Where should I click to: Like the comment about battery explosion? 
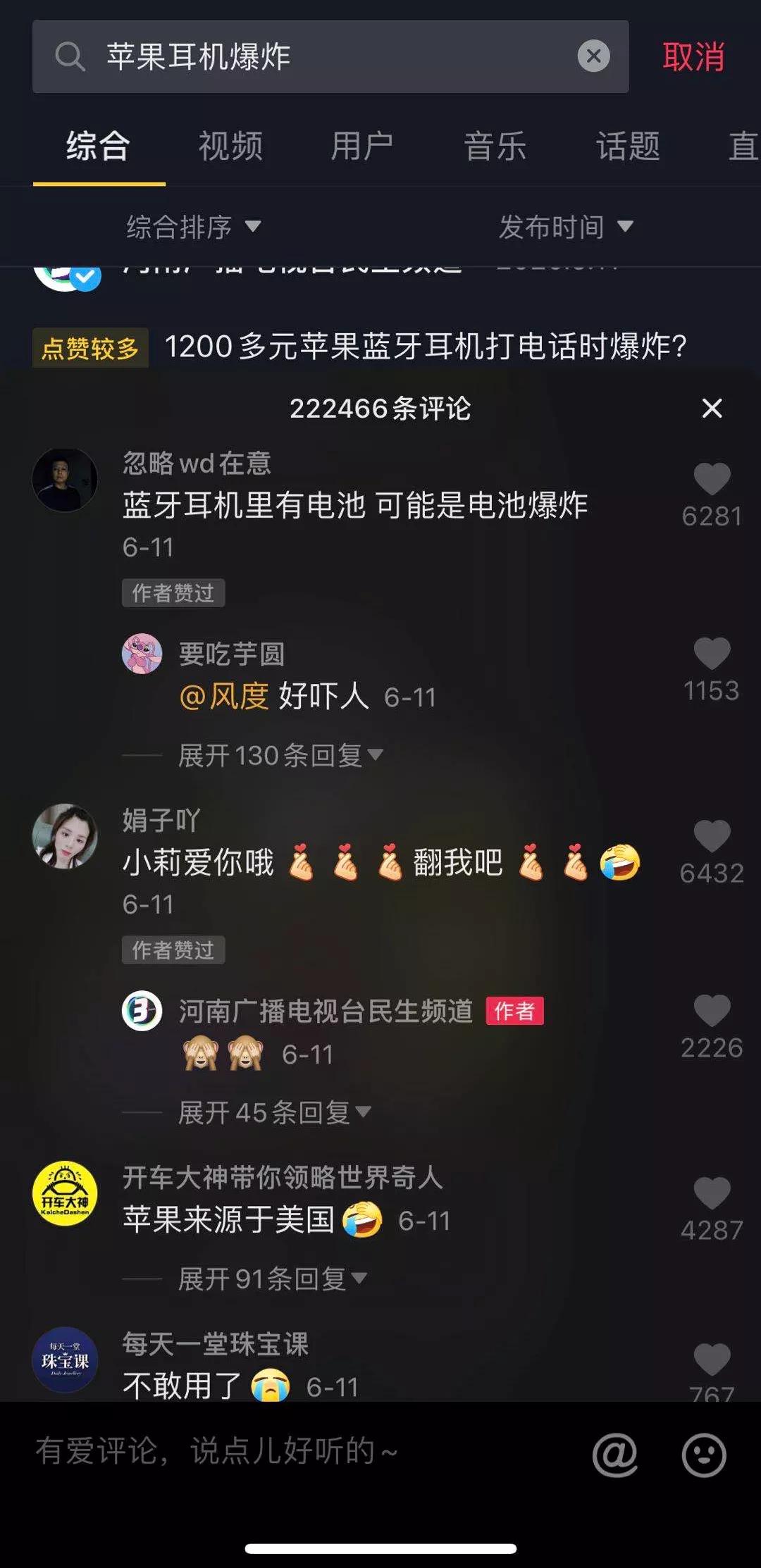click(x=712, y=479)
